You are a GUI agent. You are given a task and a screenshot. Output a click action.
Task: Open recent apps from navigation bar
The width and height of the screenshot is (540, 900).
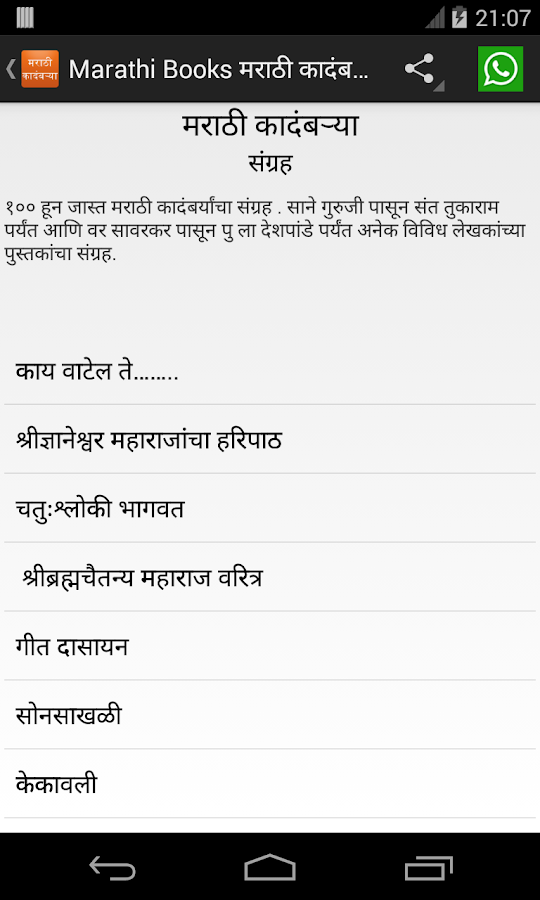pyautogui.click(x=428, y=867)
